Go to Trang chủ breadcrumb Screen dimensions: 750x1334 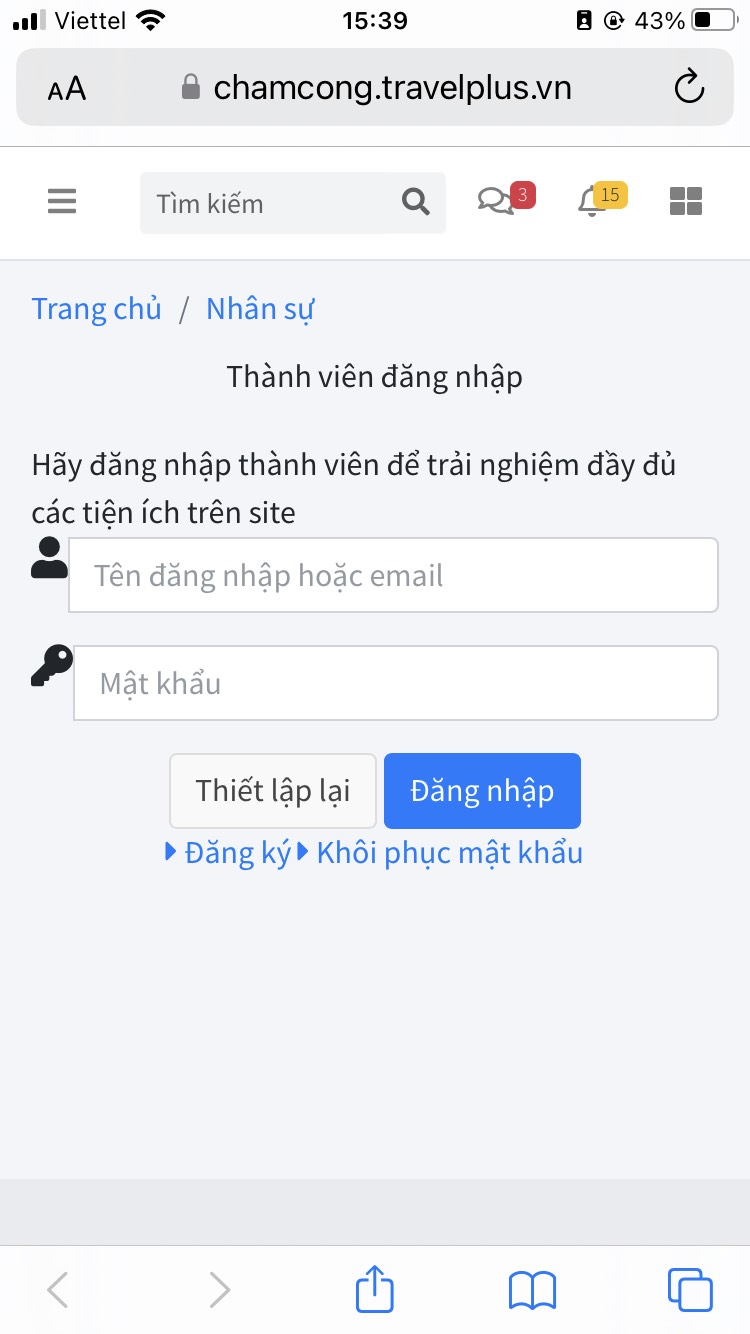[x=96, y=309]
